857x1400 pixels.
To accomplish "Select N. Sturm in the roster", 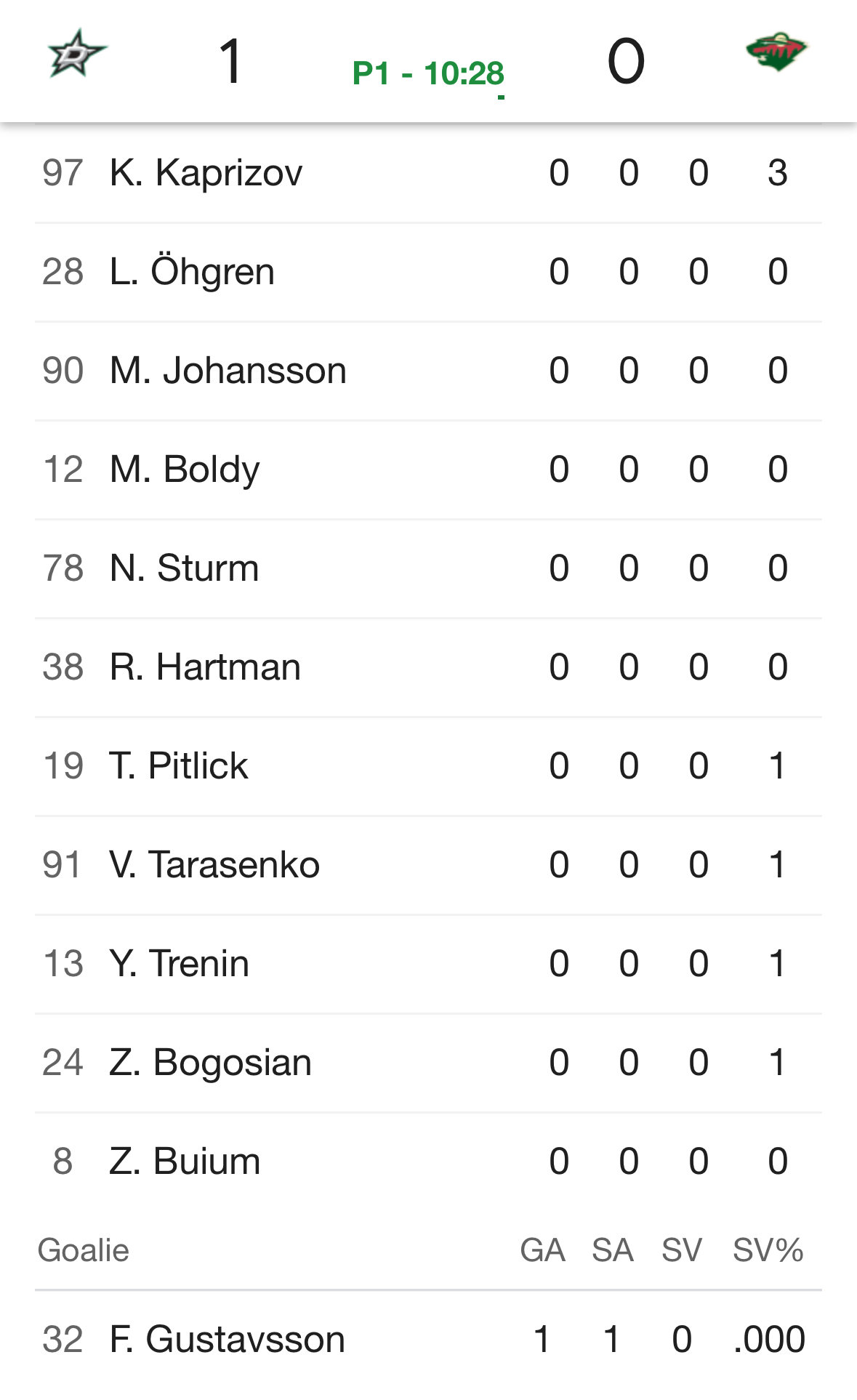I will [x=428, y=568].
